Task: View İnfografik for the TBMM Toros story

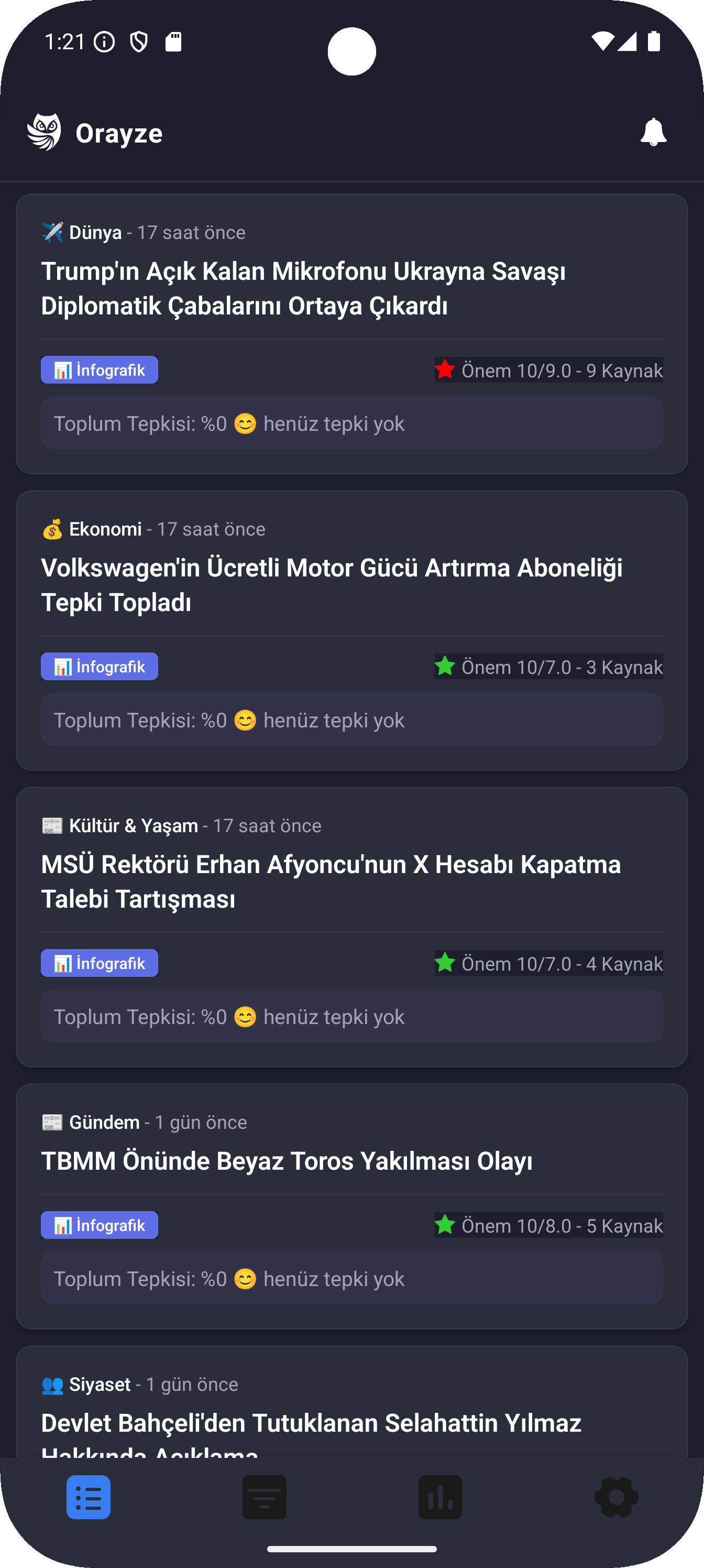Action: tap(100, 1225)
